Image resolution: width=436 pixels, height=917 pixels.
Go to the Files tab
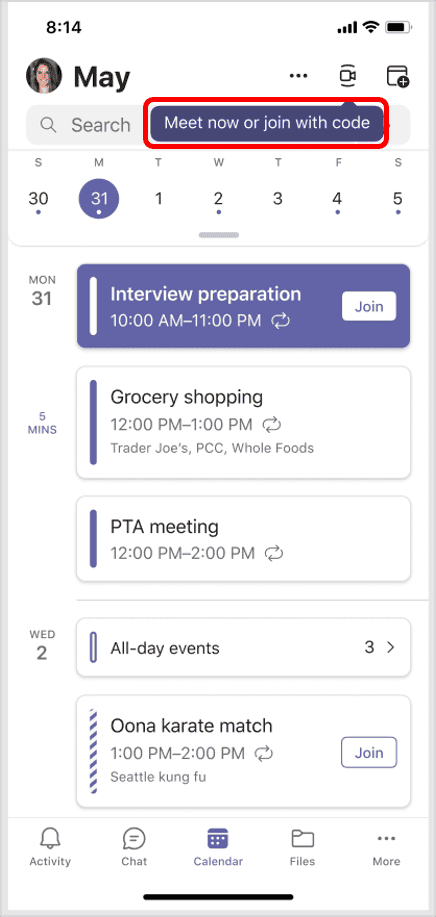click(x=302, y=848)
